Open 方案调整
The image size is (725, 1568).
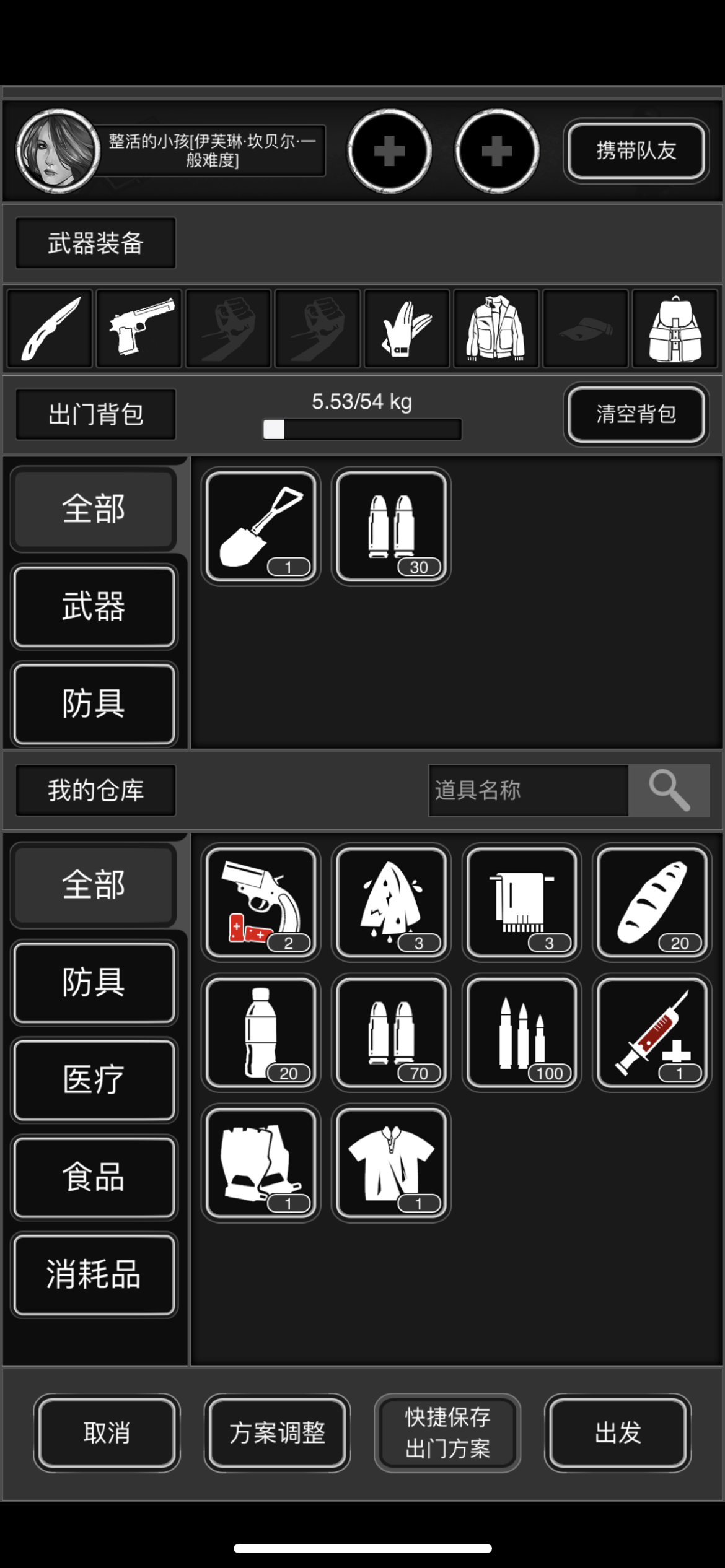pos(277,1432)
